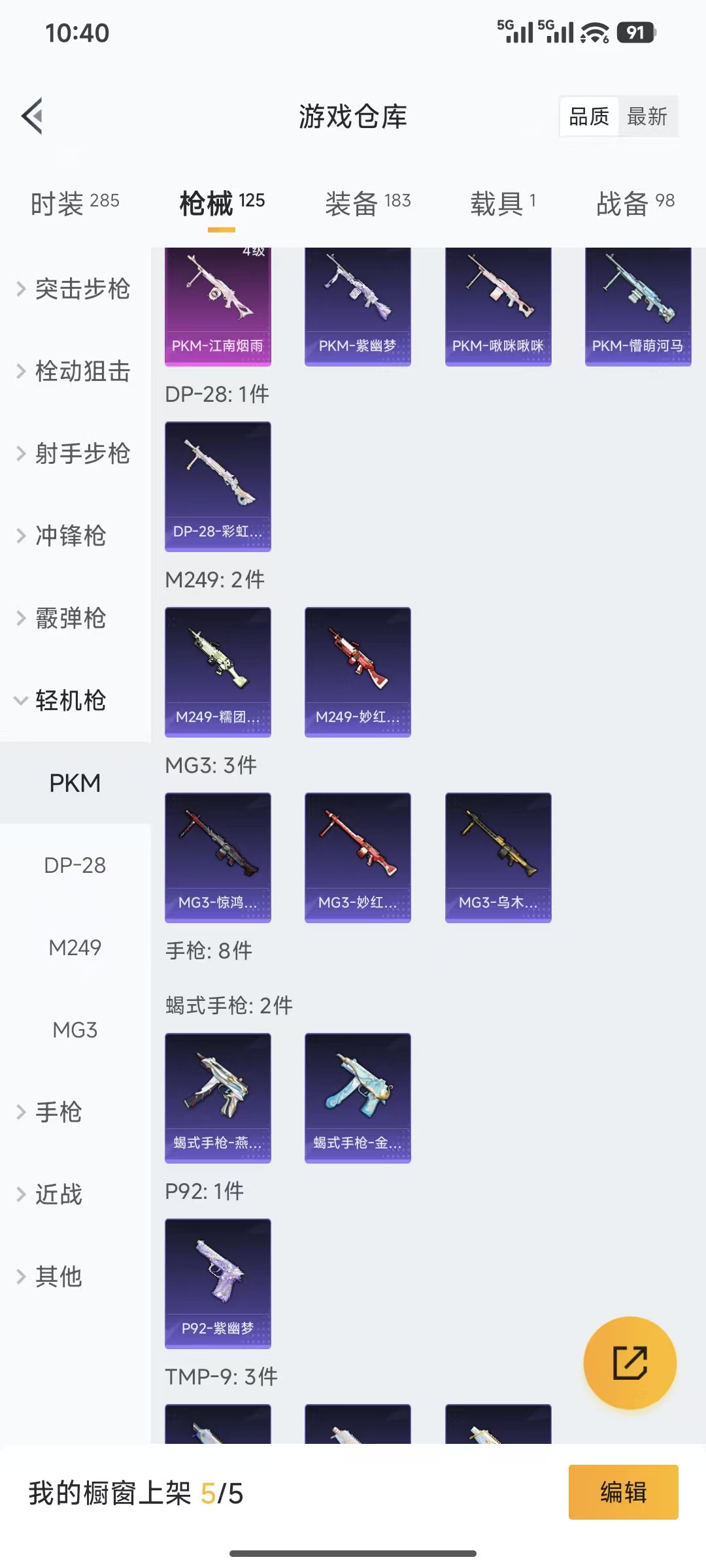The height and width of the screenshot is (1568, 706).
Task: Switch sorting to 最新
Action: (647, 116)
